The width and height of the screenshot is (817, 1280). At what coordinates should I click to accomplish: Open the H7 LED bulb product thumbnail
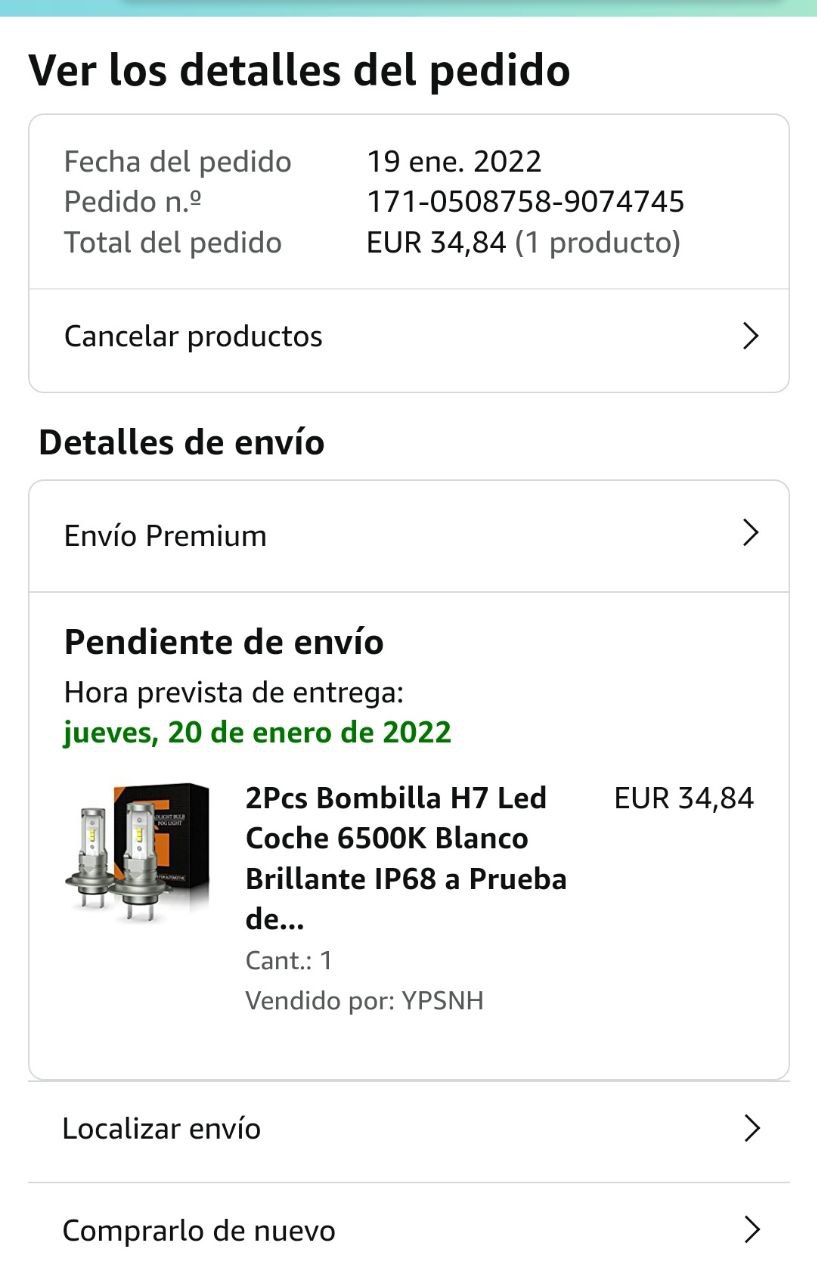(x=137, y=852)
